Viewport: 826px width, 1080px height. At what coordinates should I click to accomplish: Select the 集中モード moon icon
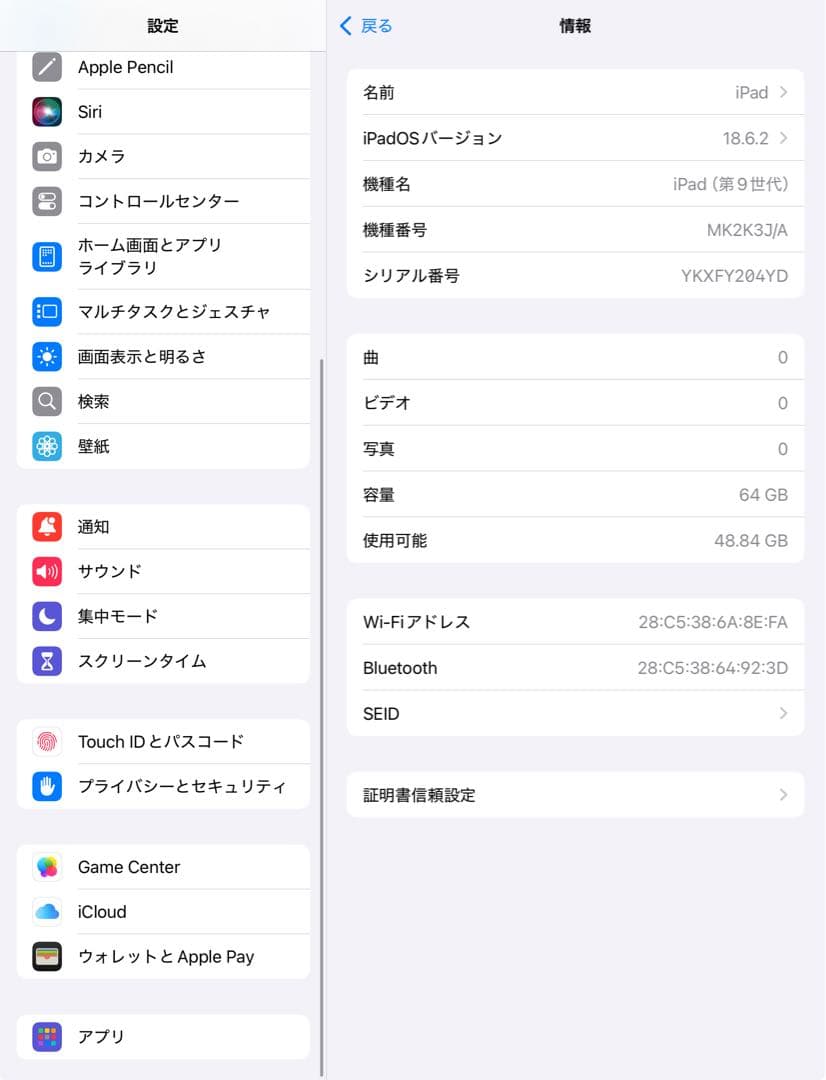[x=46, y=616]
